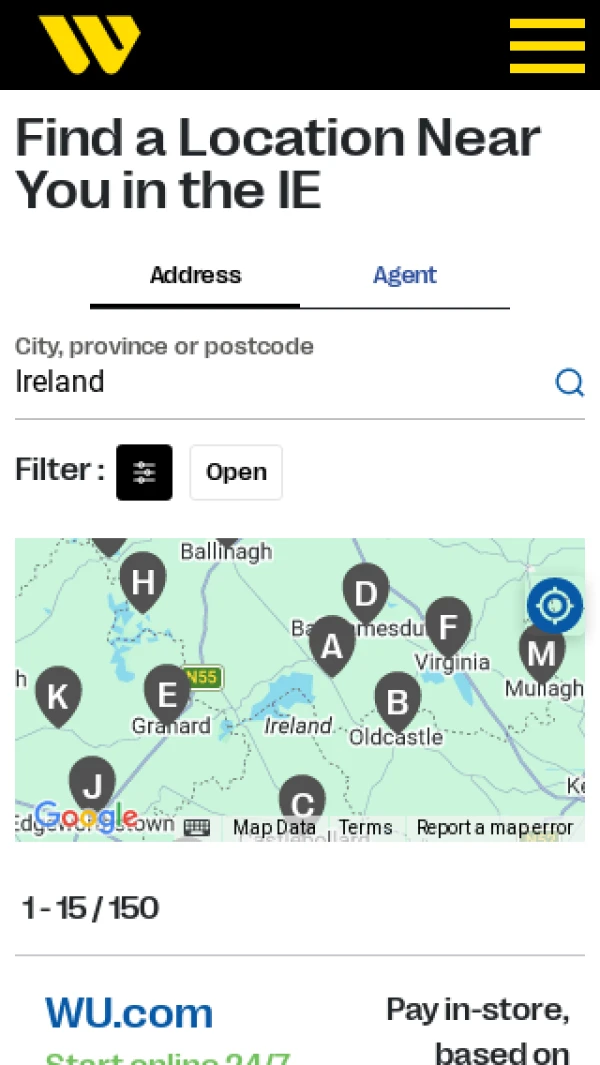Tap the search magnifier icon
The width and height of the screenshot is (600, 1065).
tap(569, 382)
